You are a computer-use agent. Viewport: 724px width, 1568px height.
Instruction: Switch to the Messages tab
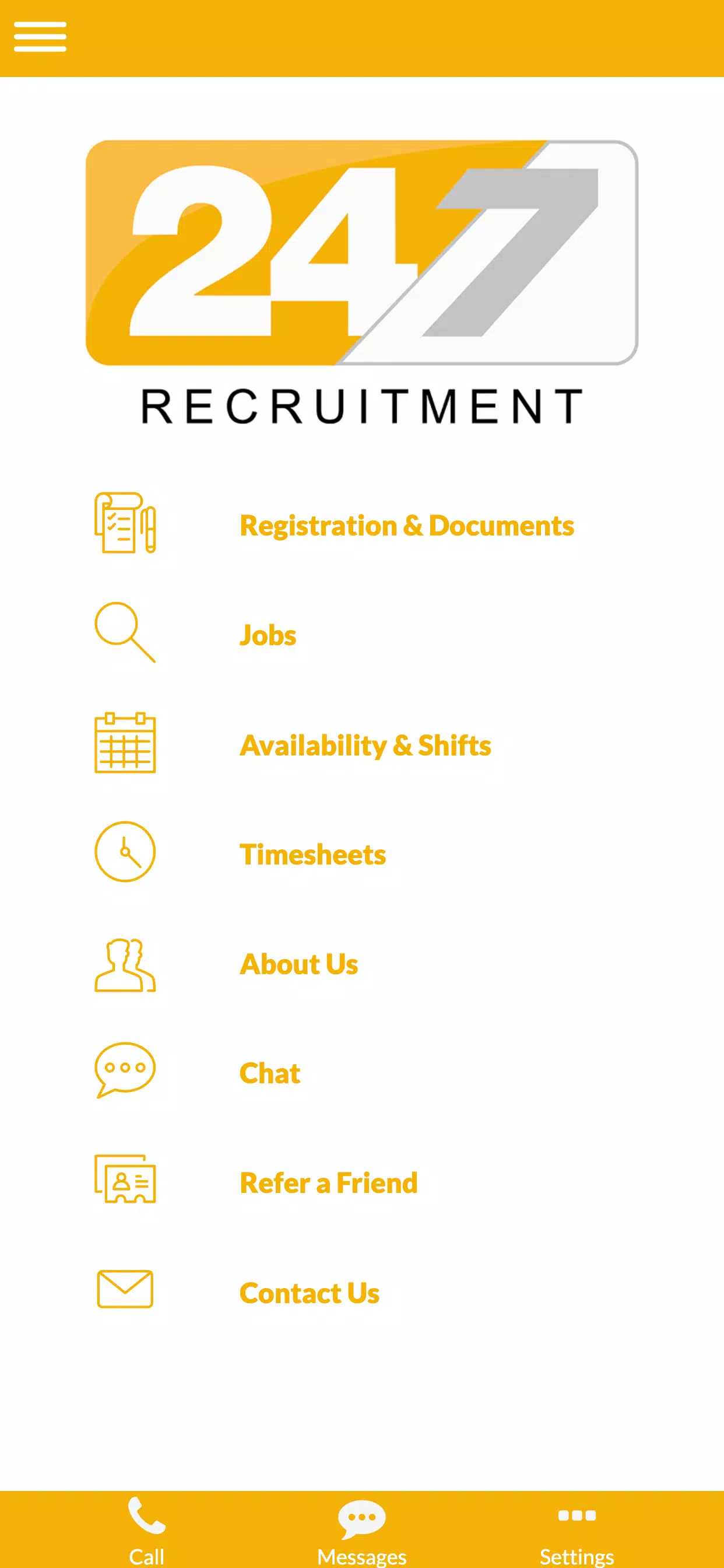(362, 1529)
